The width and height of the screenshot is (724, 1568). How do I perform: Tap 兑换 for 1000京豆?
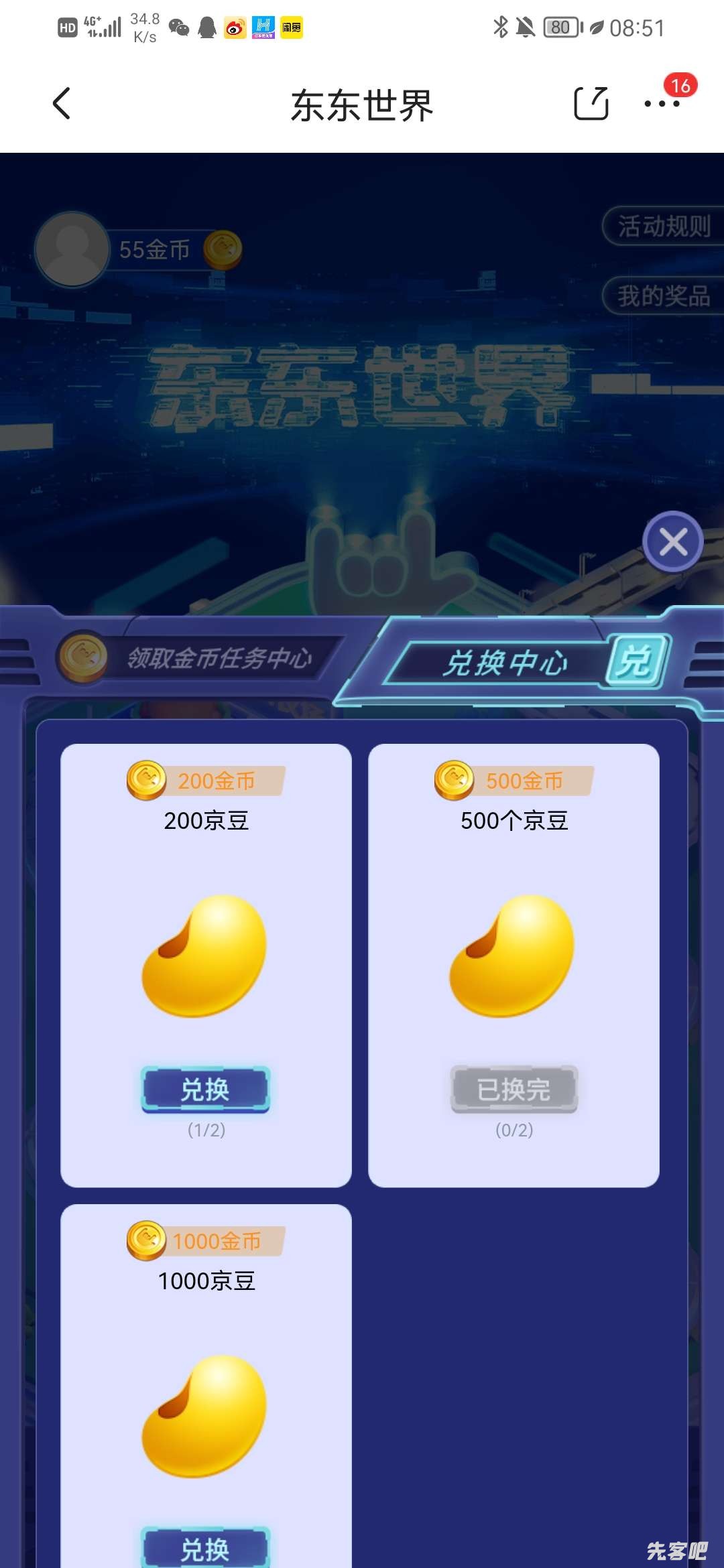[206, 1548]
